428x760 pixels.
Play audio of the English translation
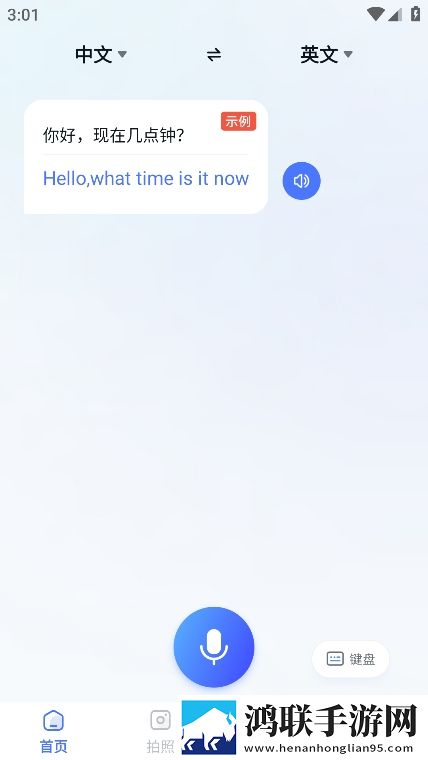tap(301, 181)
